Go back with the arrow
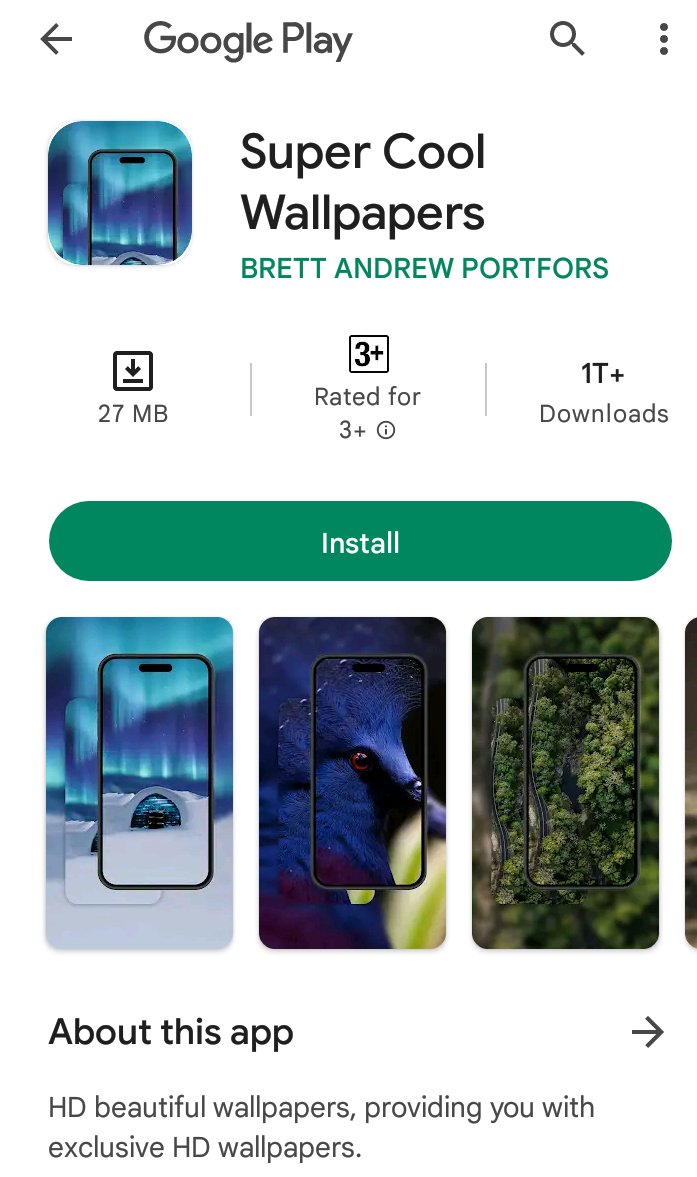This screenshot has width=697, height=1177. [x=56, y=40]
